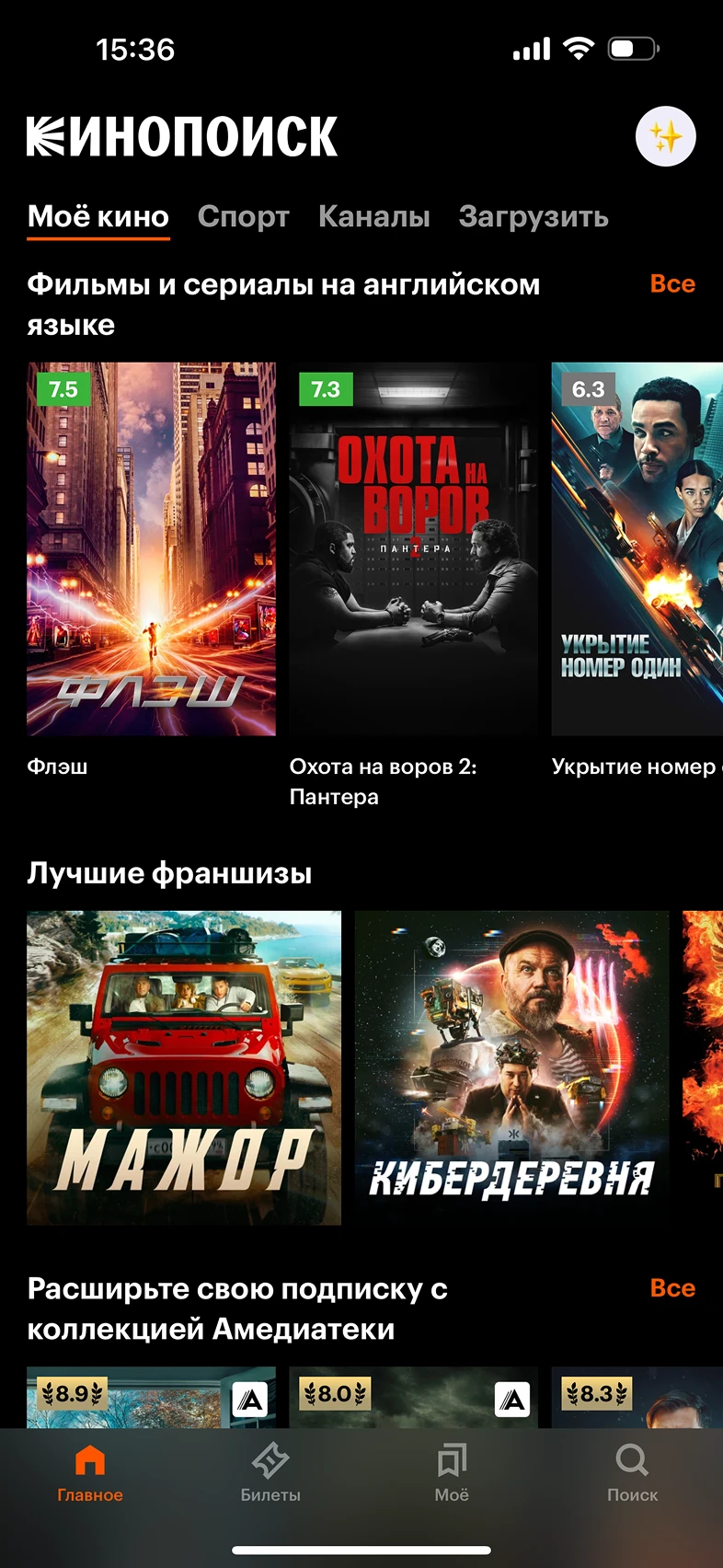Open the Амедиатека title rated 8.0
This screenshot has height=1568, width=723.
tap(413, 1398)
